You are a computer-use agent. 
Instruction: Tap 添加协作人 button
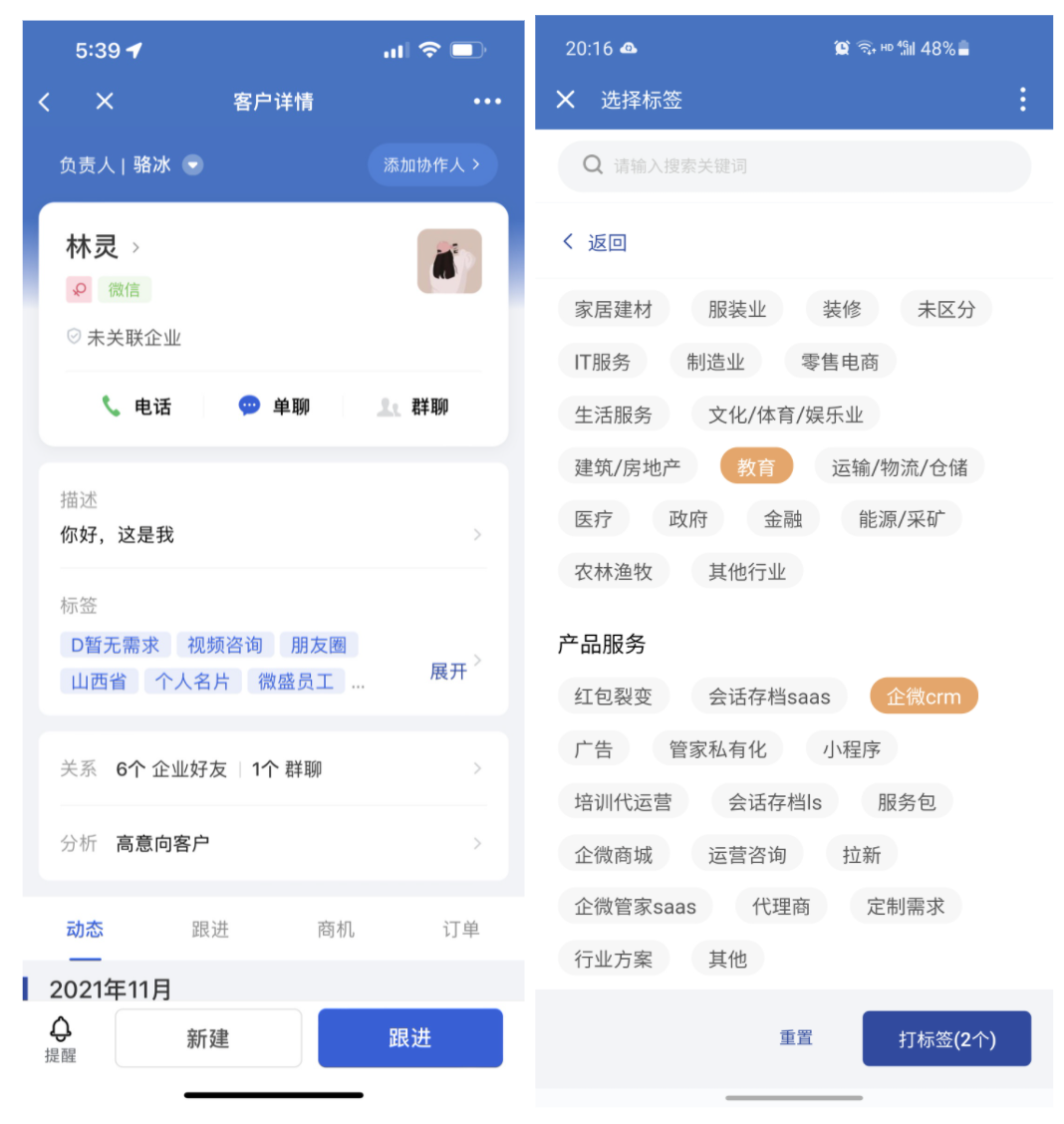[431, 164]
